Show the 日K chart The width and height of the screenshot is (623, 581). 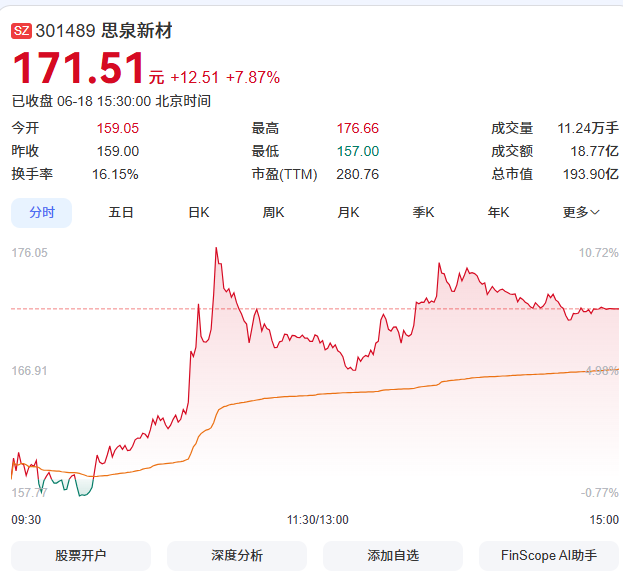point(198,213)
